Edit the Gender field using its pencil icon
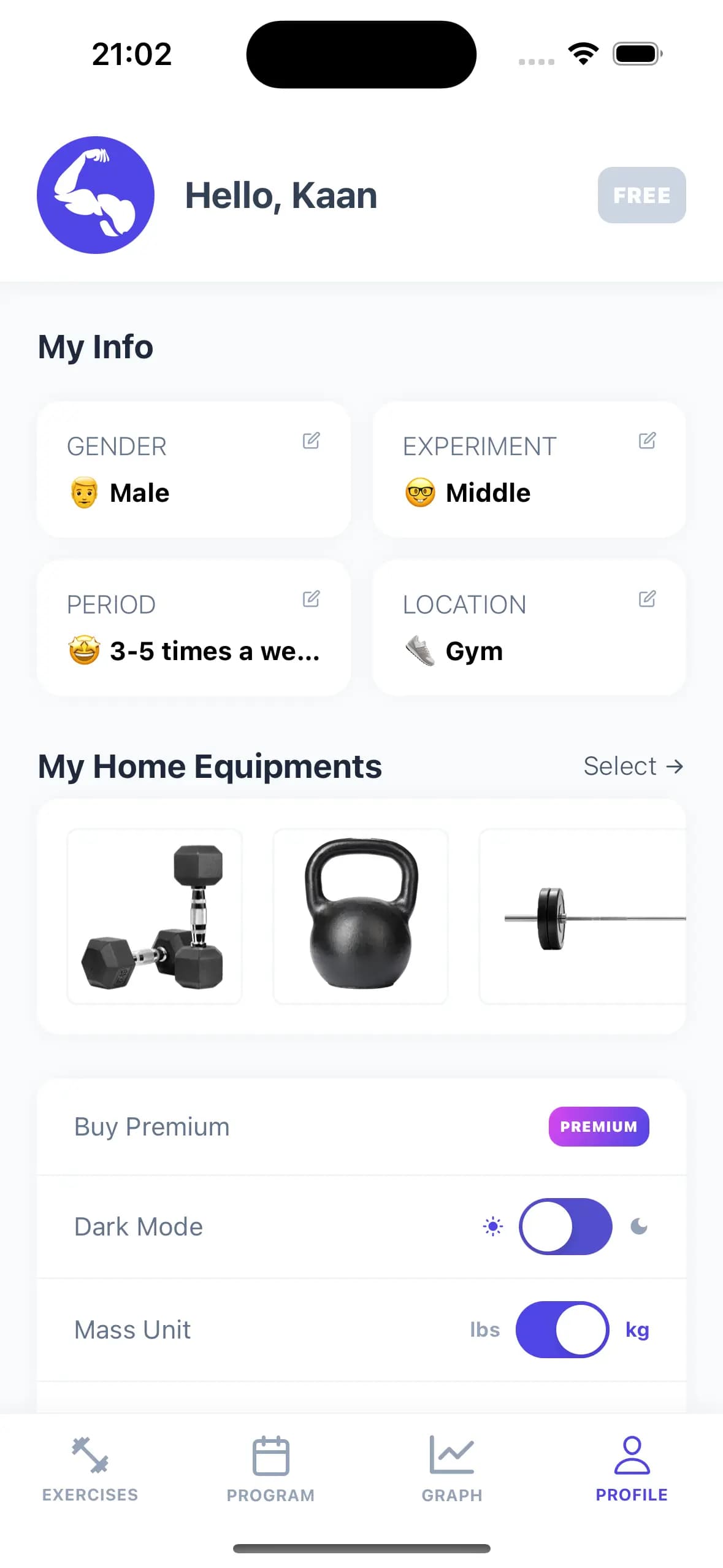 [x=312, y=441]
